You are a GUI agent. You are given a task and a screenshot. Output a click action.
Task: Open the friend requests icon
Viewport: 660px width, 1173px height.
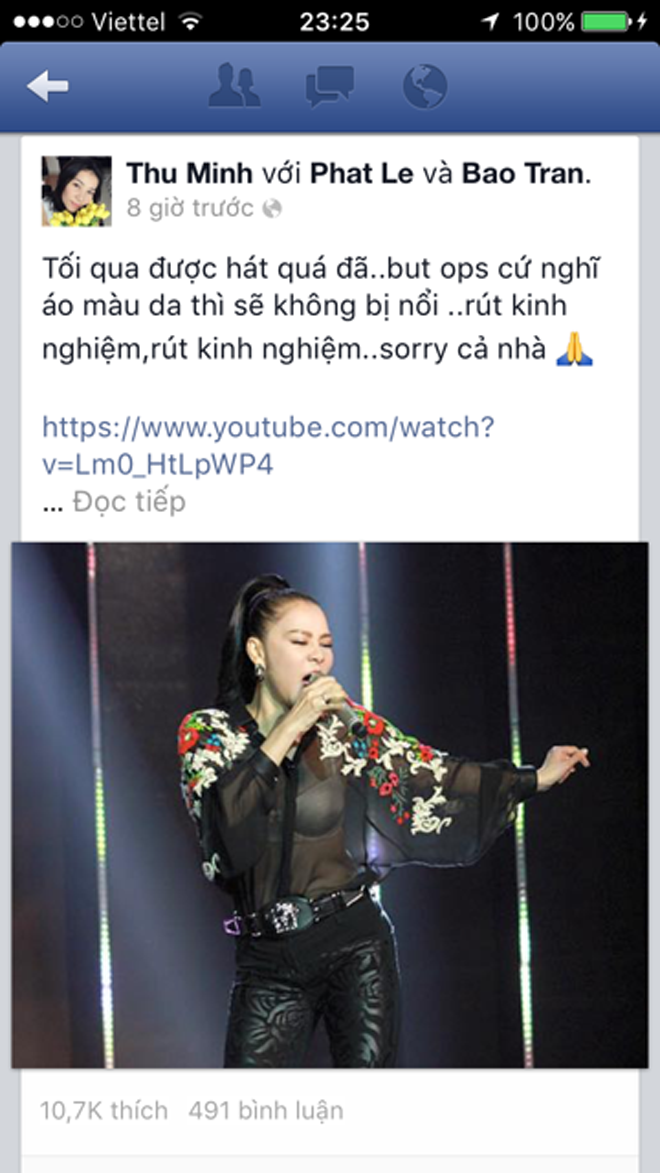pos(234,87)
